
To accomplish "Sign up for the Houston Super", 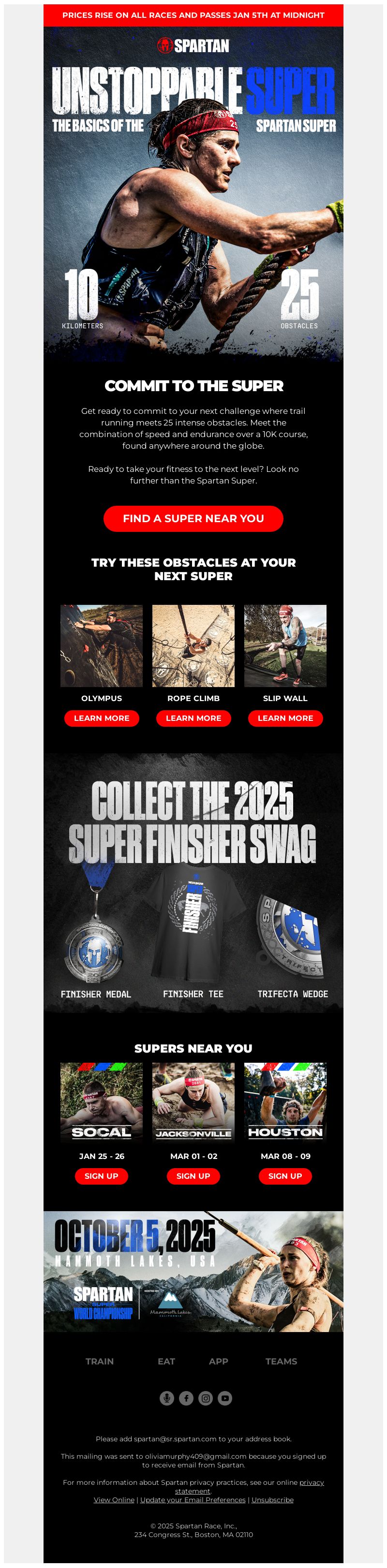I will pos(285,1175).
